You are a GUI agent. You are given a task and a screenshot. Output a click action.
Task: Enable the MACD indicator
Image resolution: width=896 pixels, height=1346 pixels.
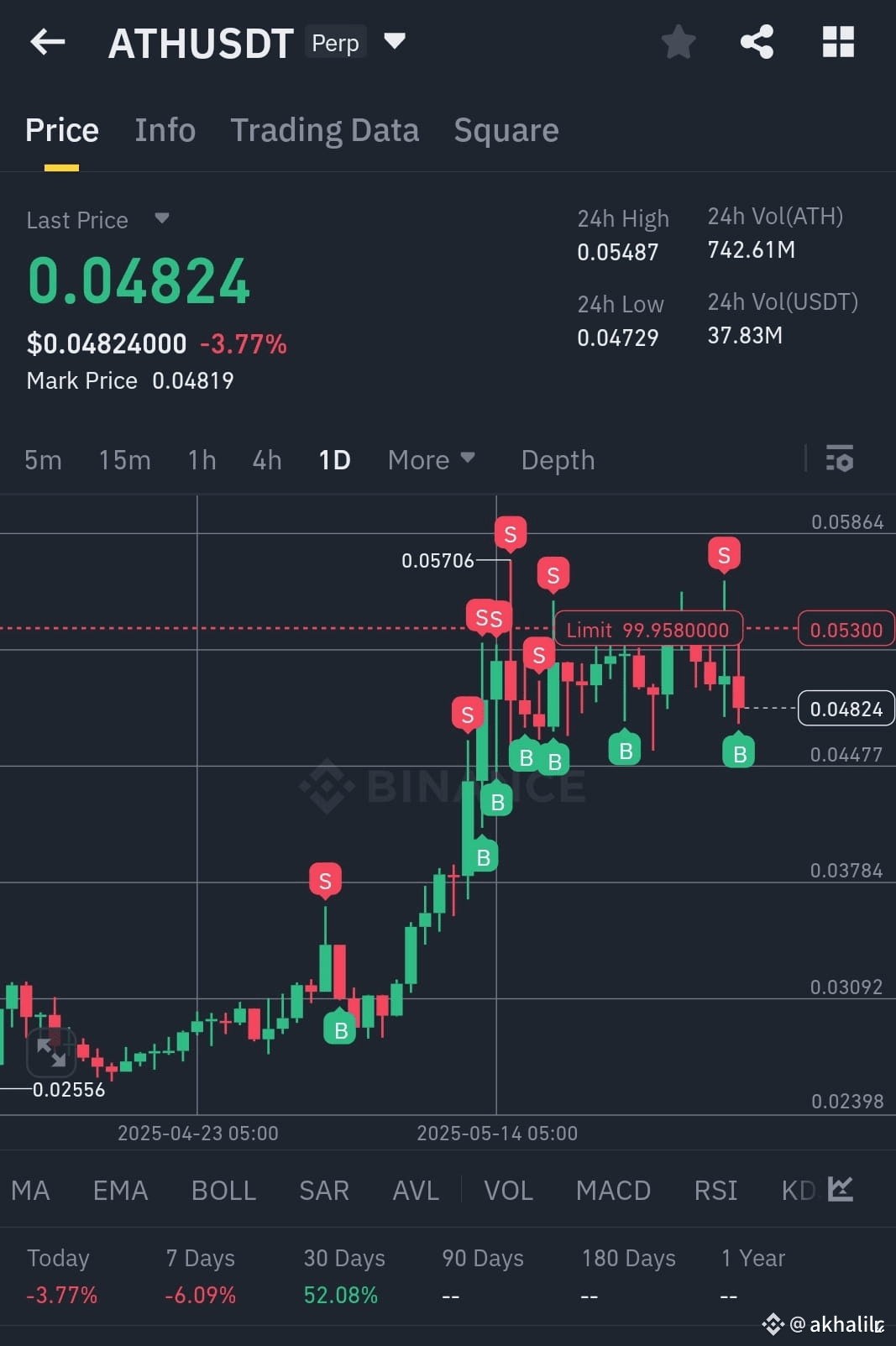(x=613, y=1190)
